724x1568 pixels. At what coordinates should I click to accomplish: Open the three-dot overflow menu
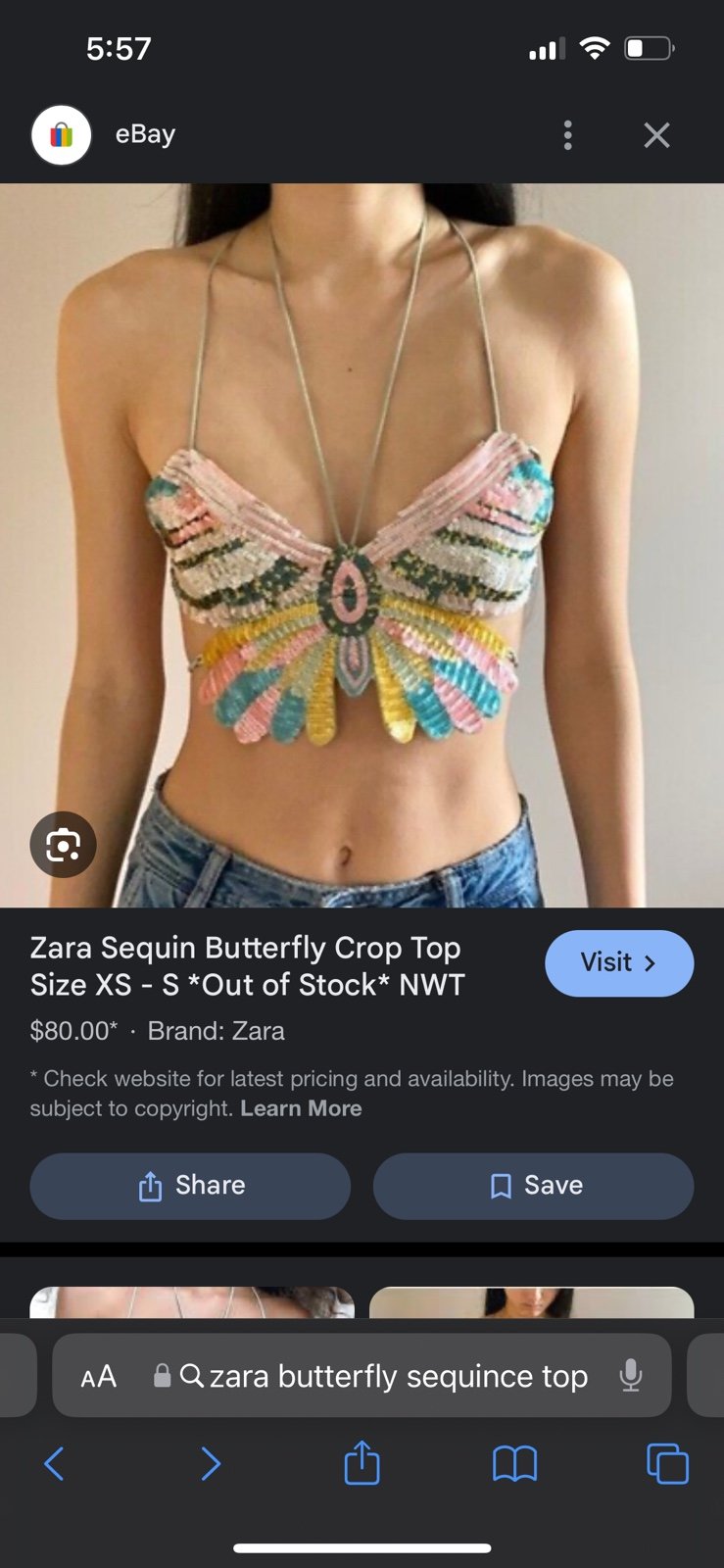[567, 135]
